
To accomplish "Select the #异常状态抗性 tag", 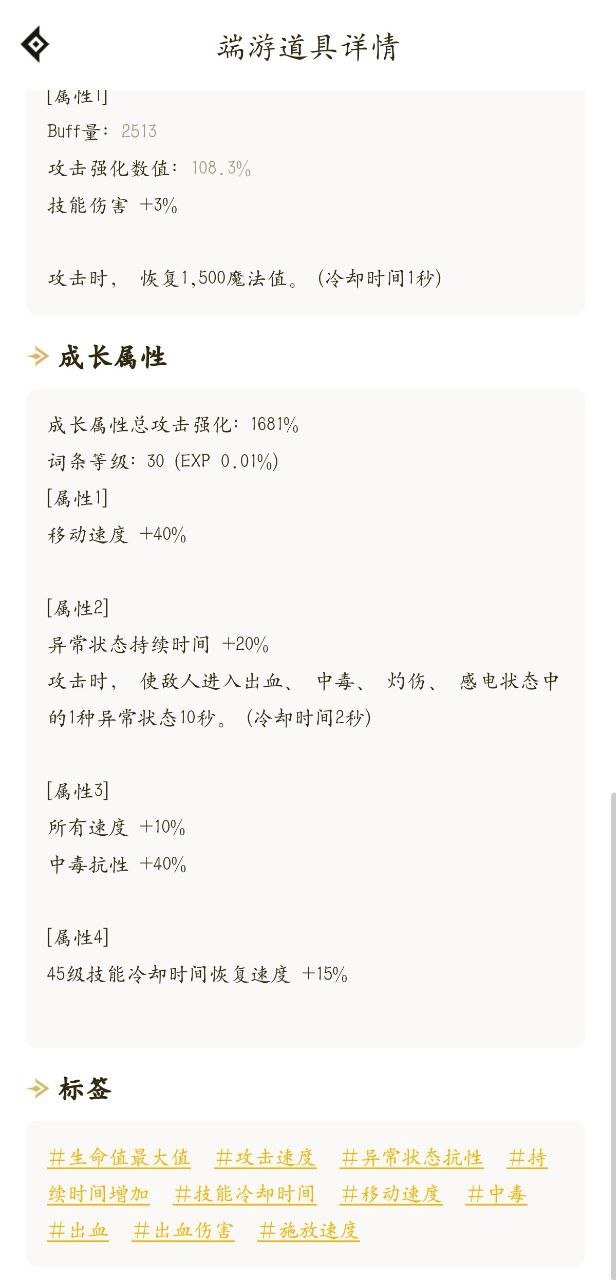I will (412, 1158).
